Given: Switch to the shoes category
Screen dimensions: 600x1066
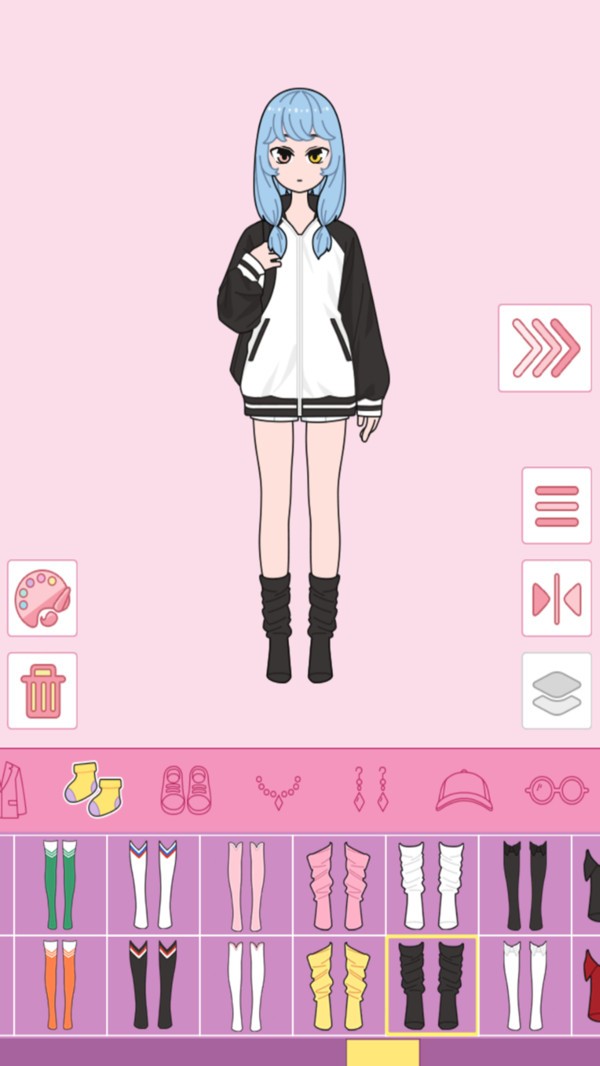Looking at the screenshot, I should coord(186,790).
